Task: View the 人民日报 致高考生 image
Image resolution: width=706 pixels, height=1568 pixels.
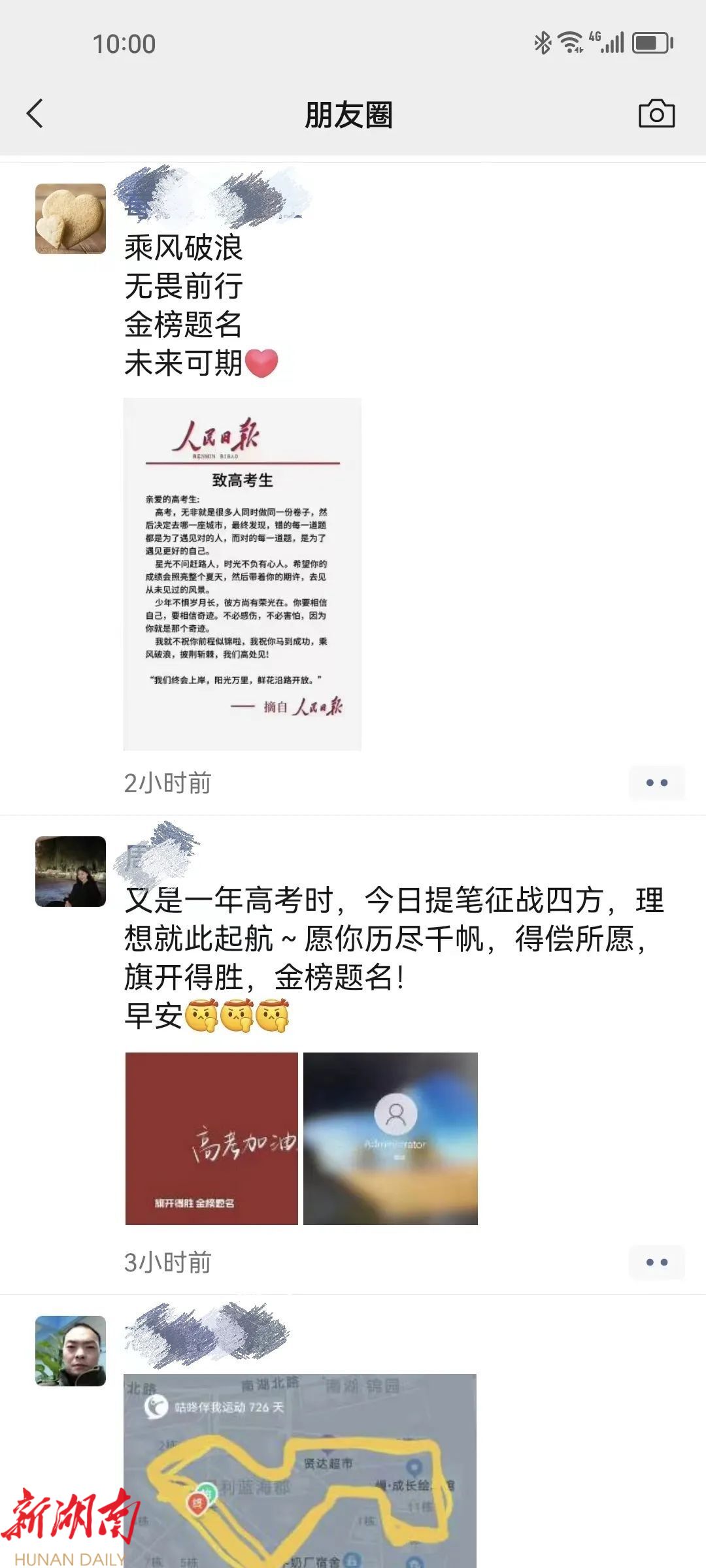Action: click(x=243, y=574)
